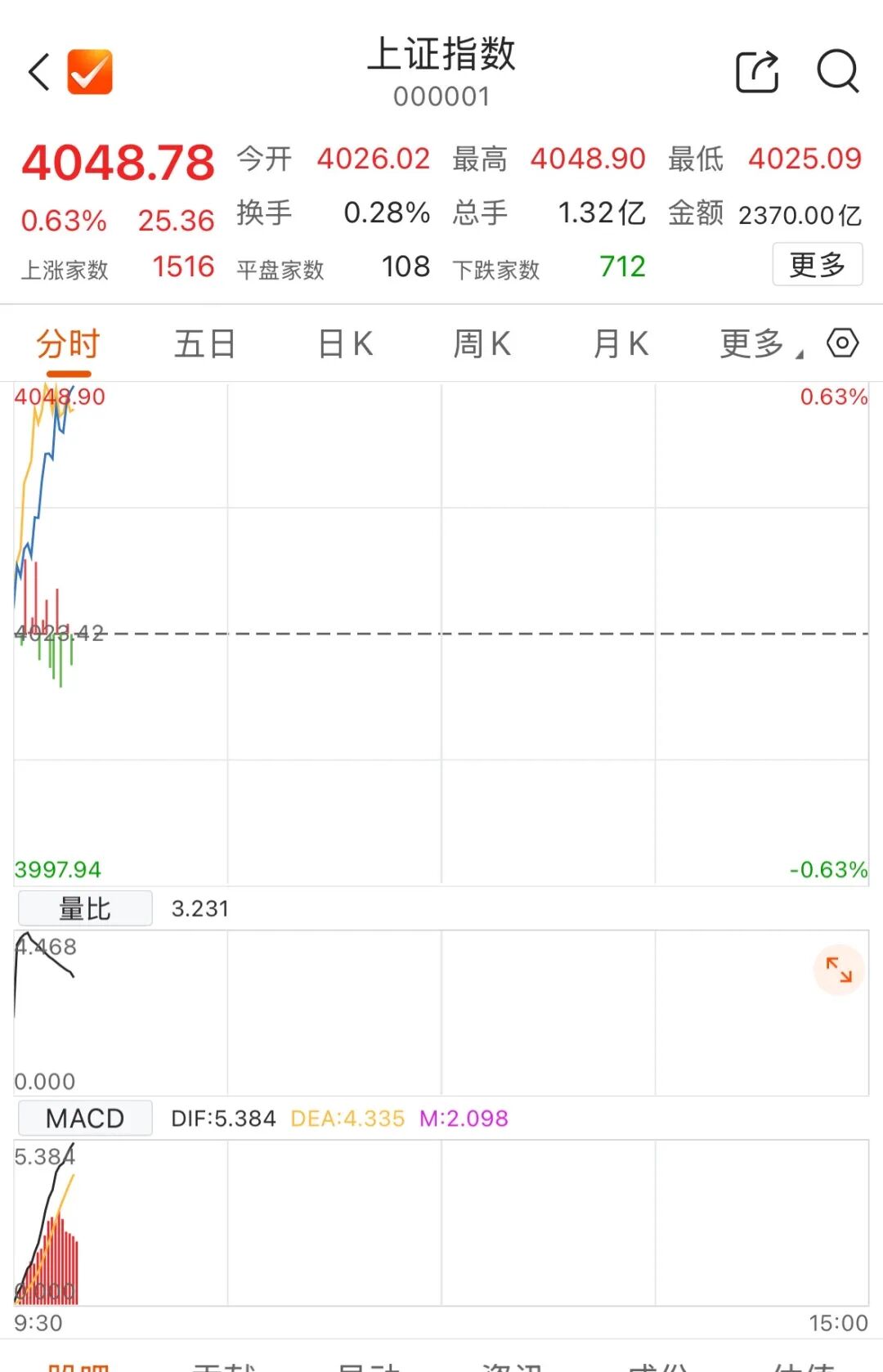Switch to the 日K chart tab

click(345, 344)
